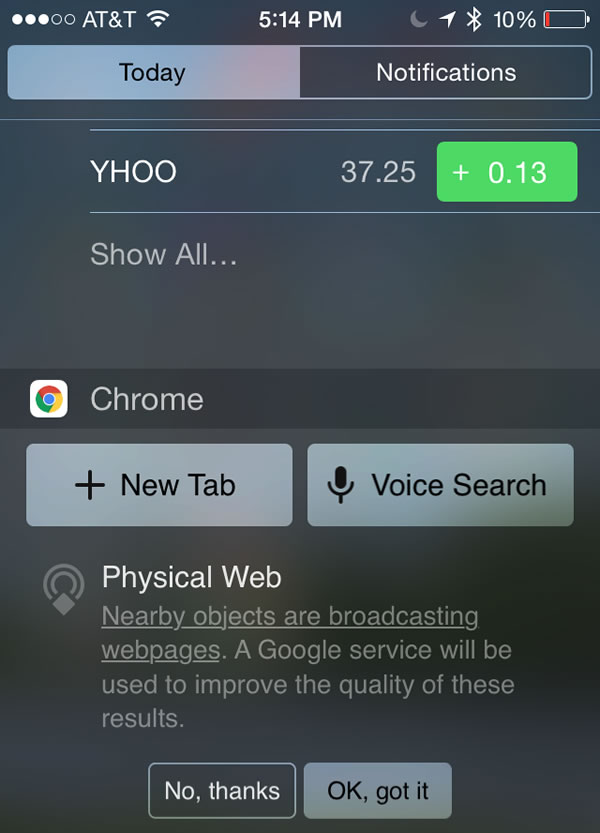Switch to the Notifications tab
The image size is (600, 833).
click(x=446, y=72)
